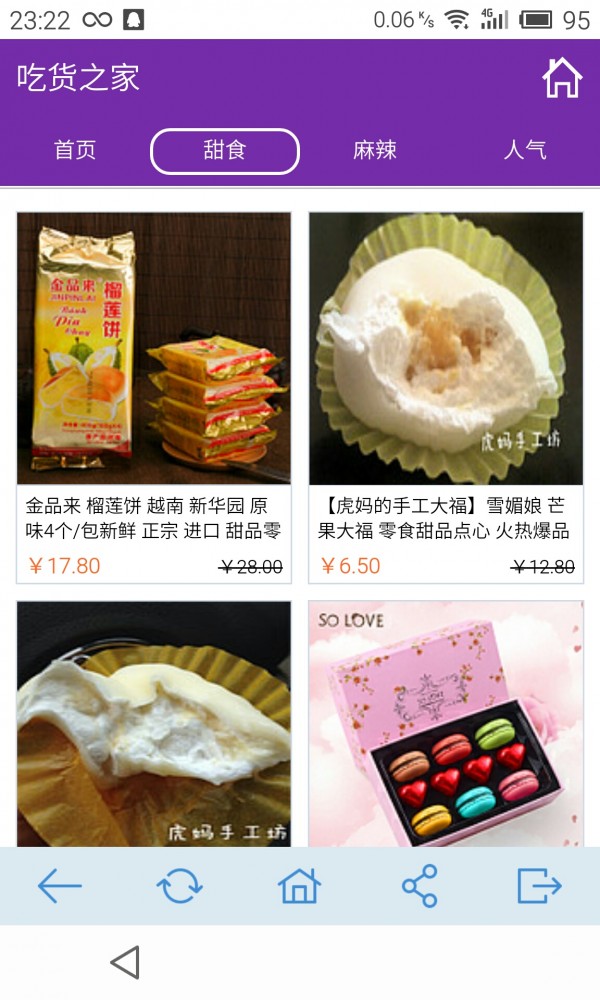This screenshot has height=1000, width=600.
Task: Tap the home icon in the purple header
Action: pos(562,78)
